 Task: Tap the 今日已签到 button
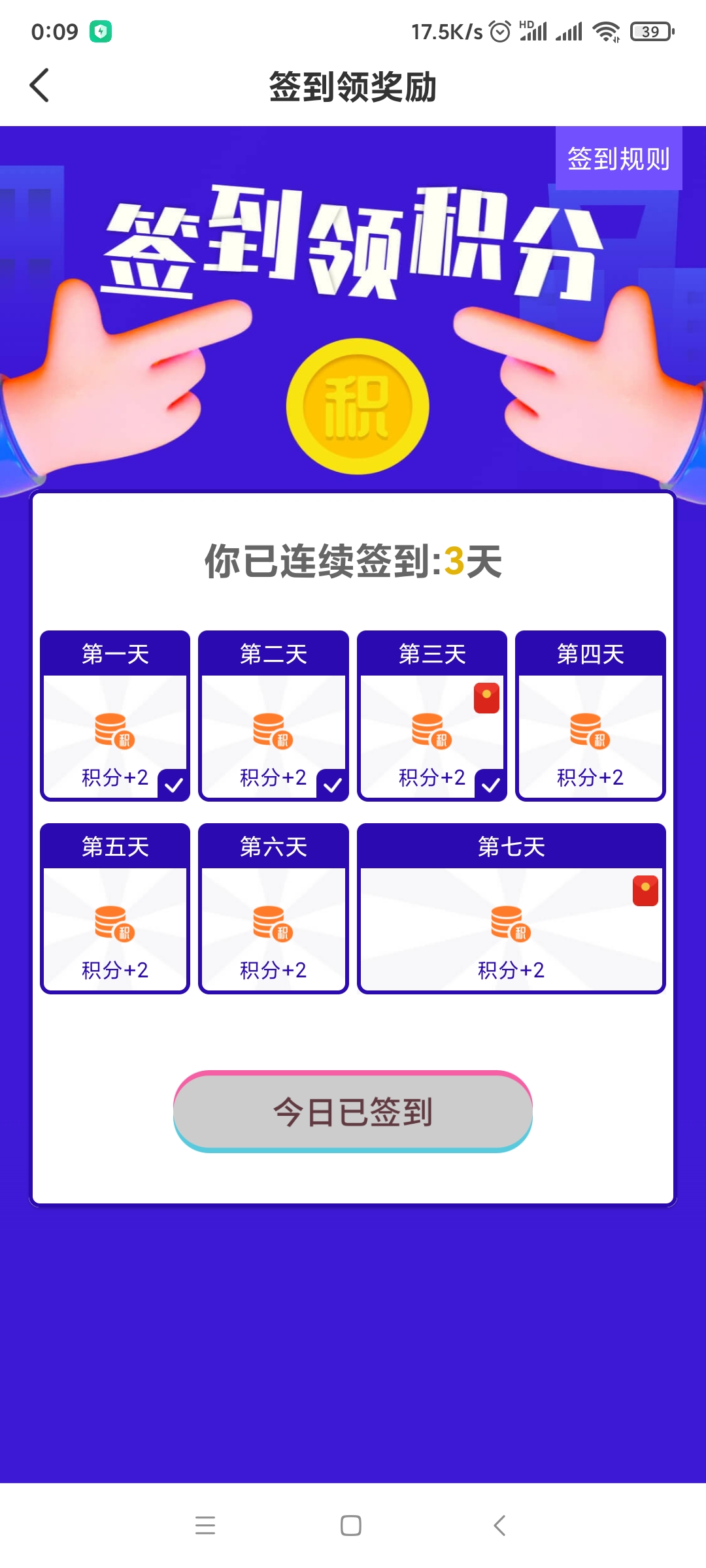353,1111
